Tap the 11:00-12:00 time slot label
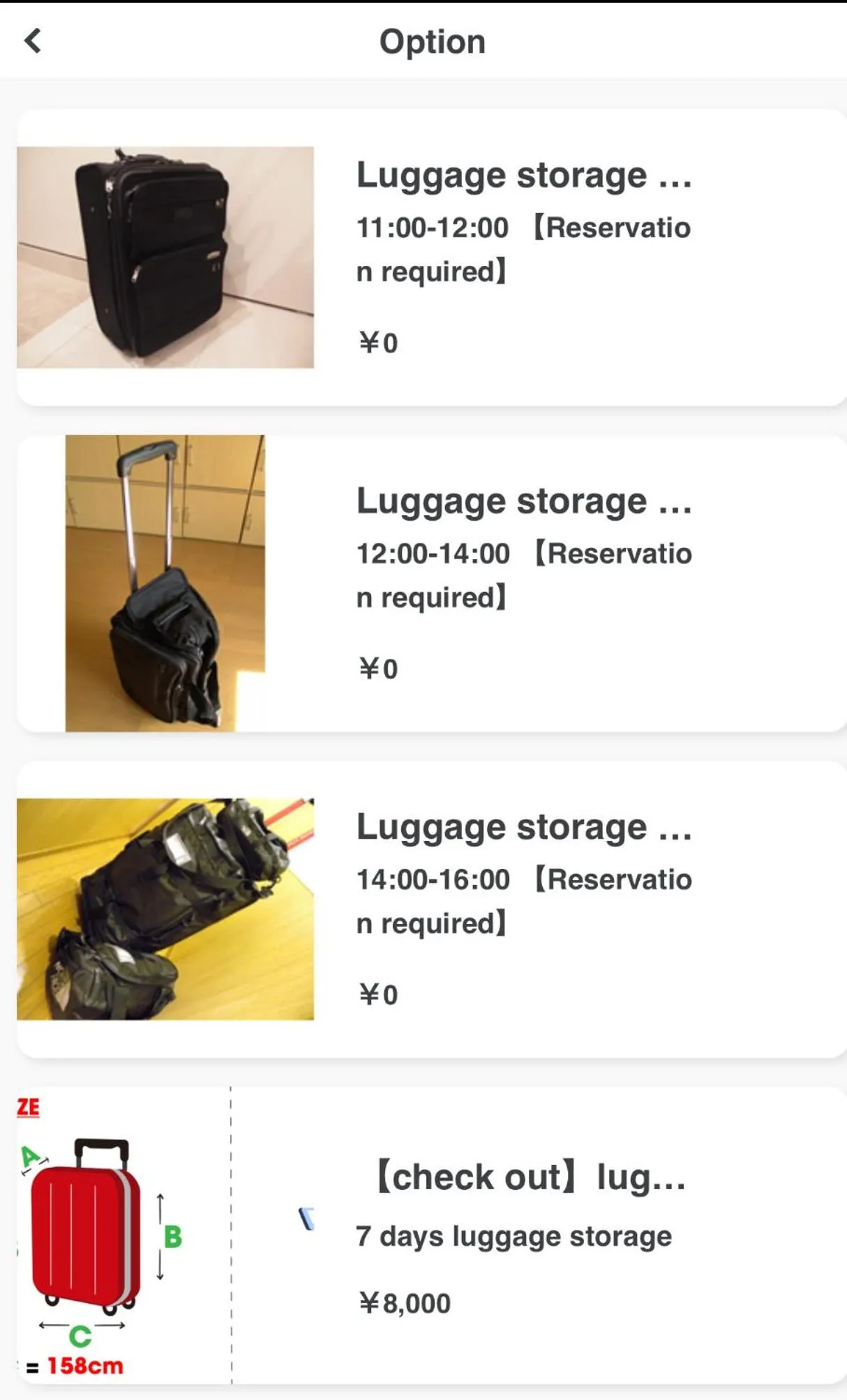The width and height of the screenshot is (847, 1400). (433, 226)
